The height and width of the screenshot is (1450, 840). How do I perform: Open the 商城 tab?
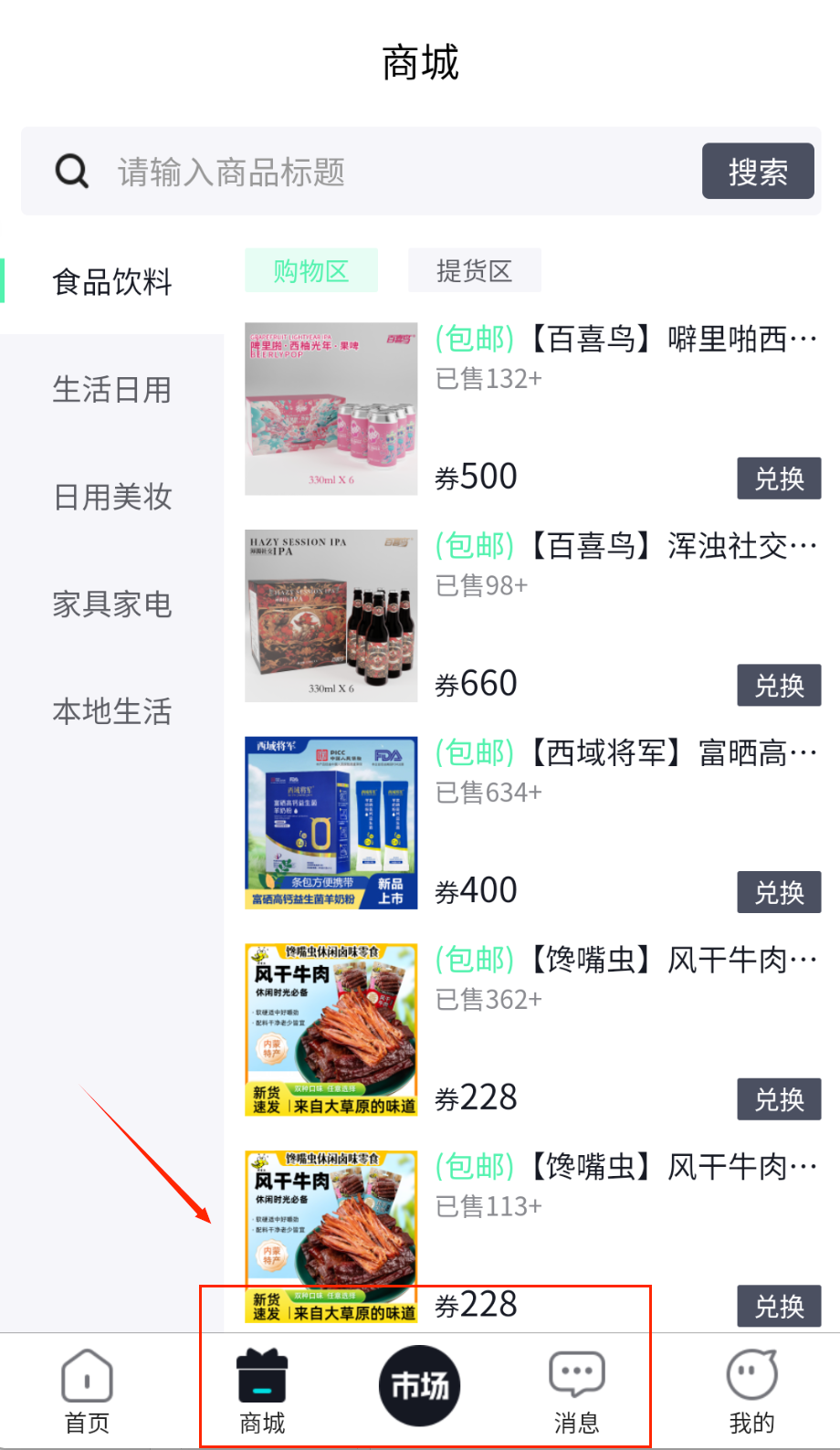[x=262, y=1391]
